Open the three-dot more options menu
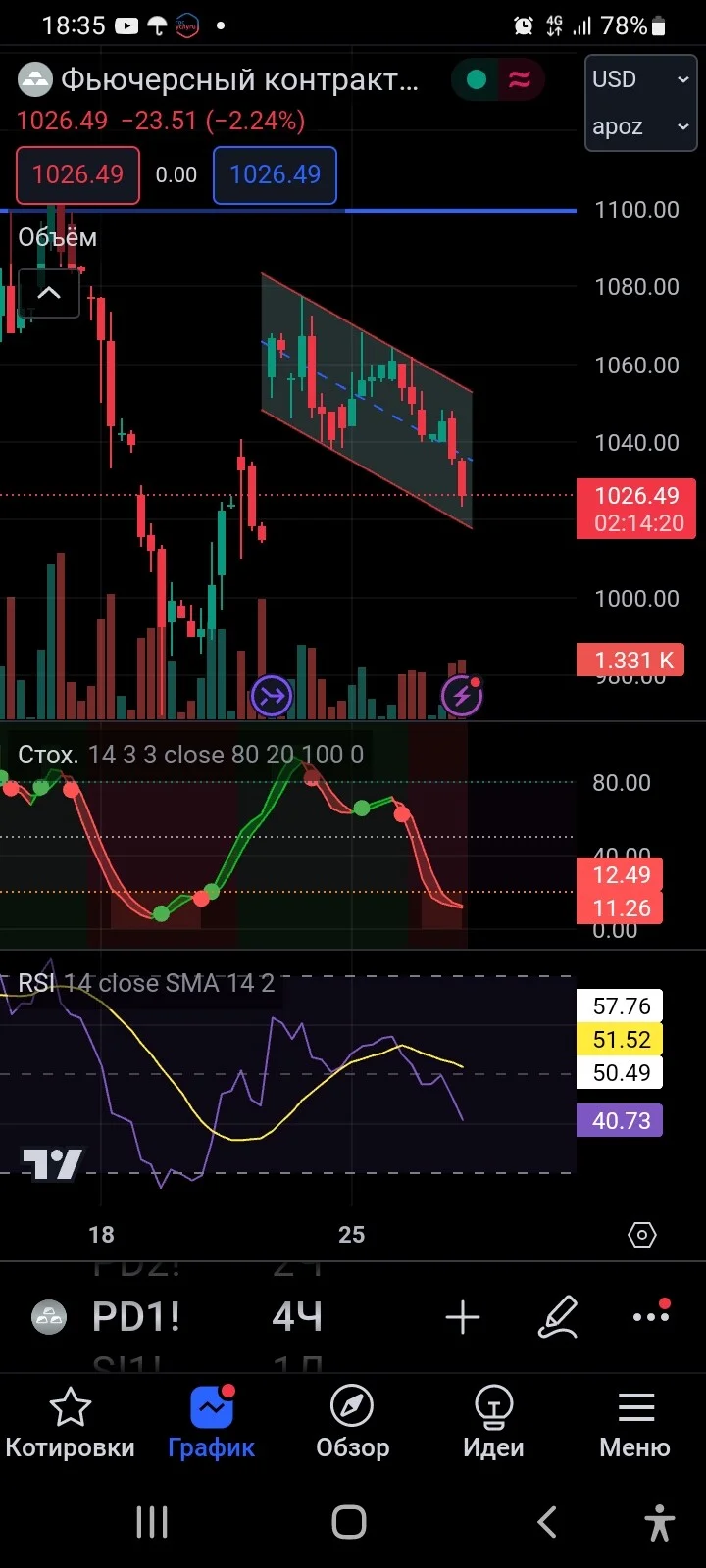Image resolution: width=706 pixels, height=1568 pixels. click(x=651, y=1315)
